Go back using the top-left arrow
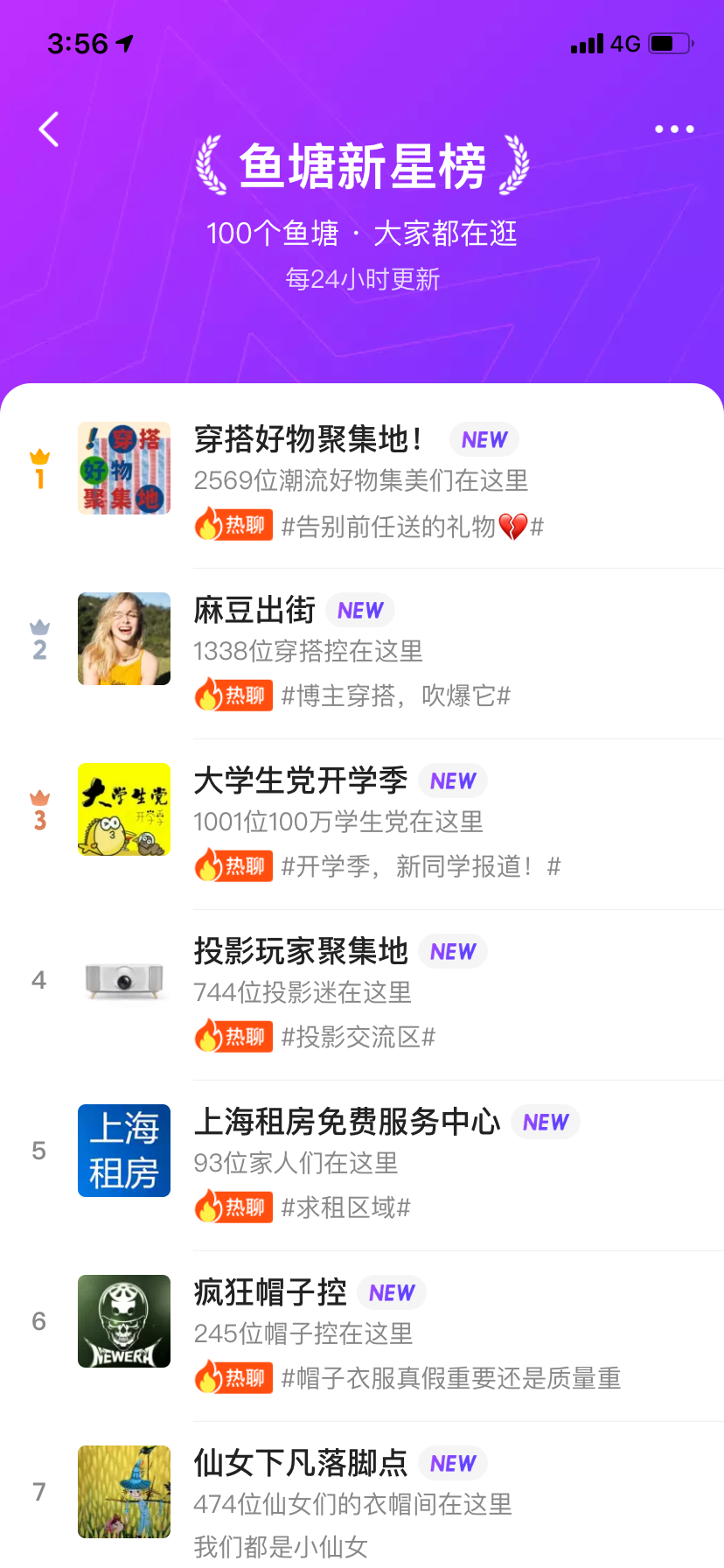 coord(49,129)
